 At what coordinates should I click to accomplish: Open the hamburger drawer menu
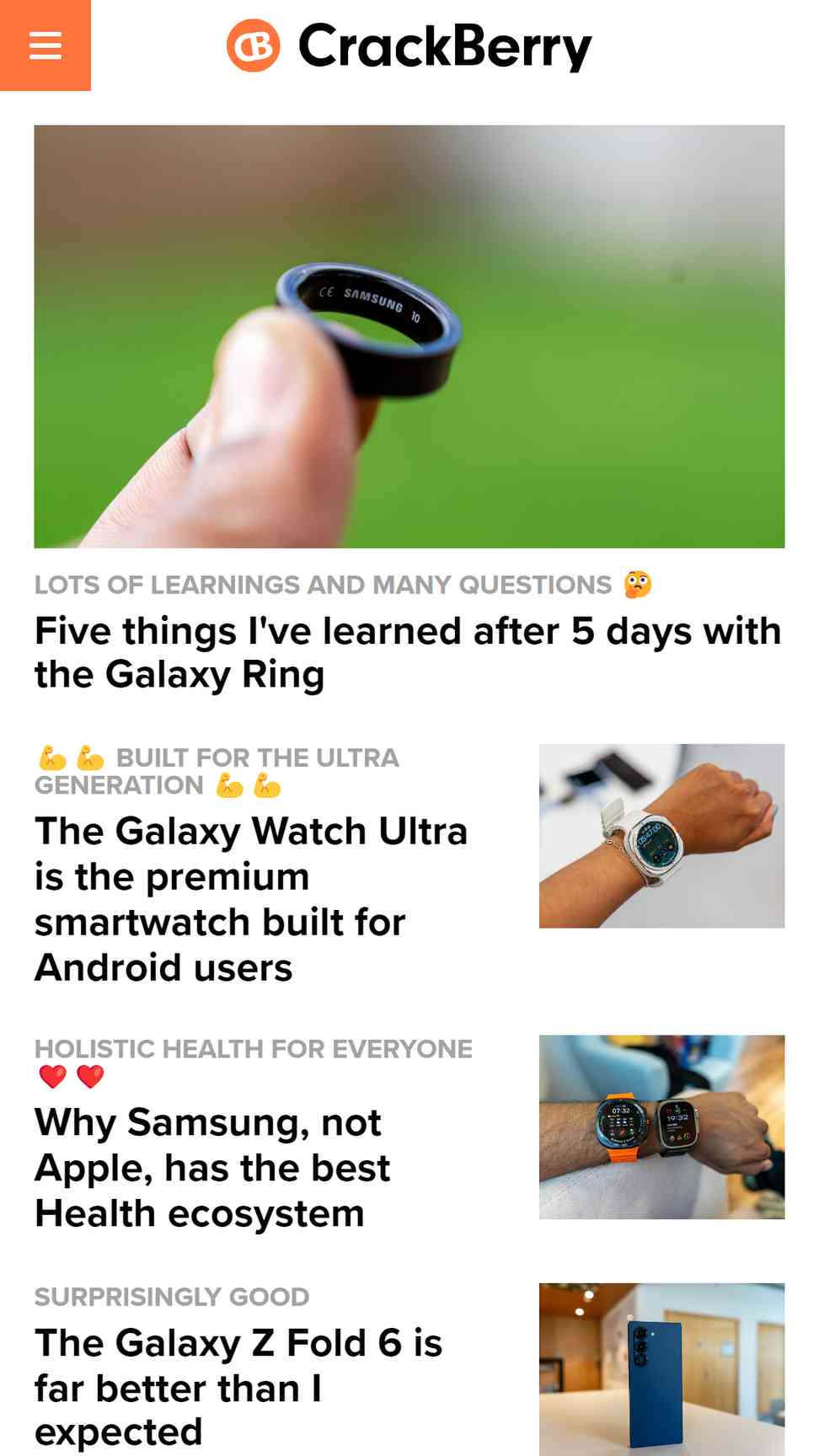[x=45, y=45]
